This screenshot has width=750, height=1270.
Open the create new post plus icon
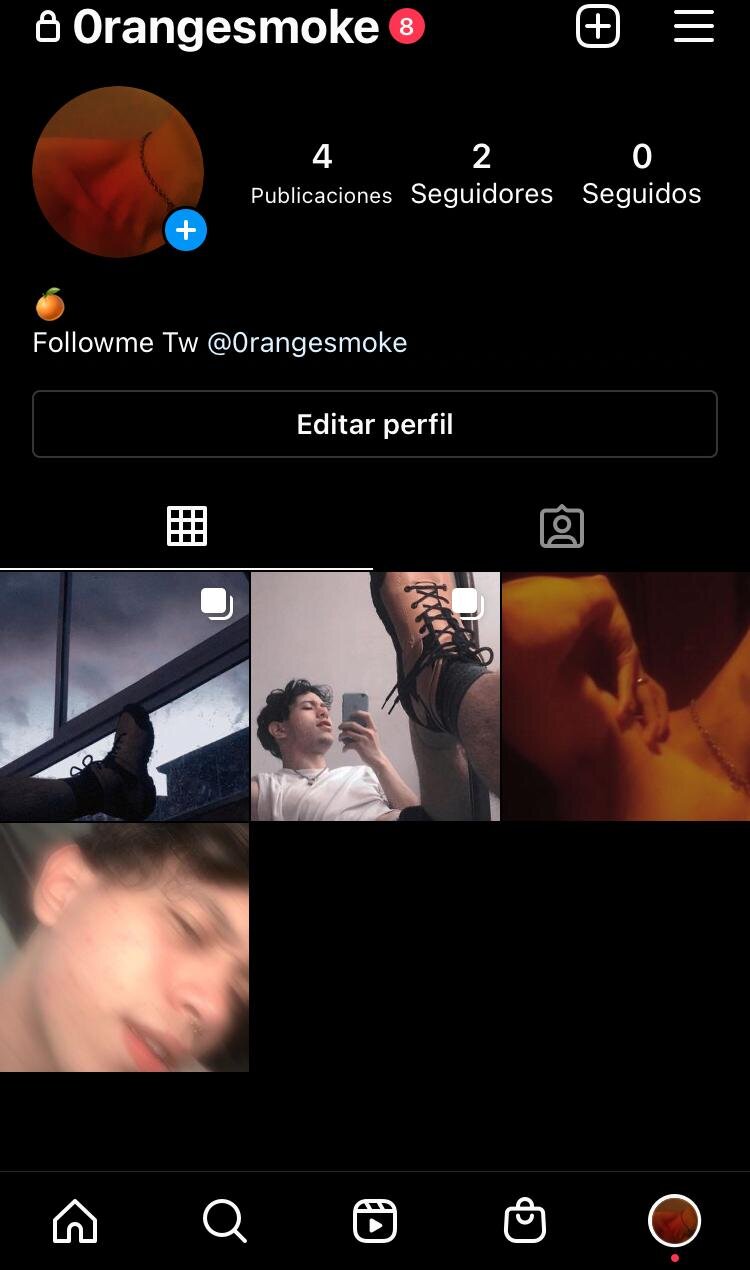coord(598,26)
